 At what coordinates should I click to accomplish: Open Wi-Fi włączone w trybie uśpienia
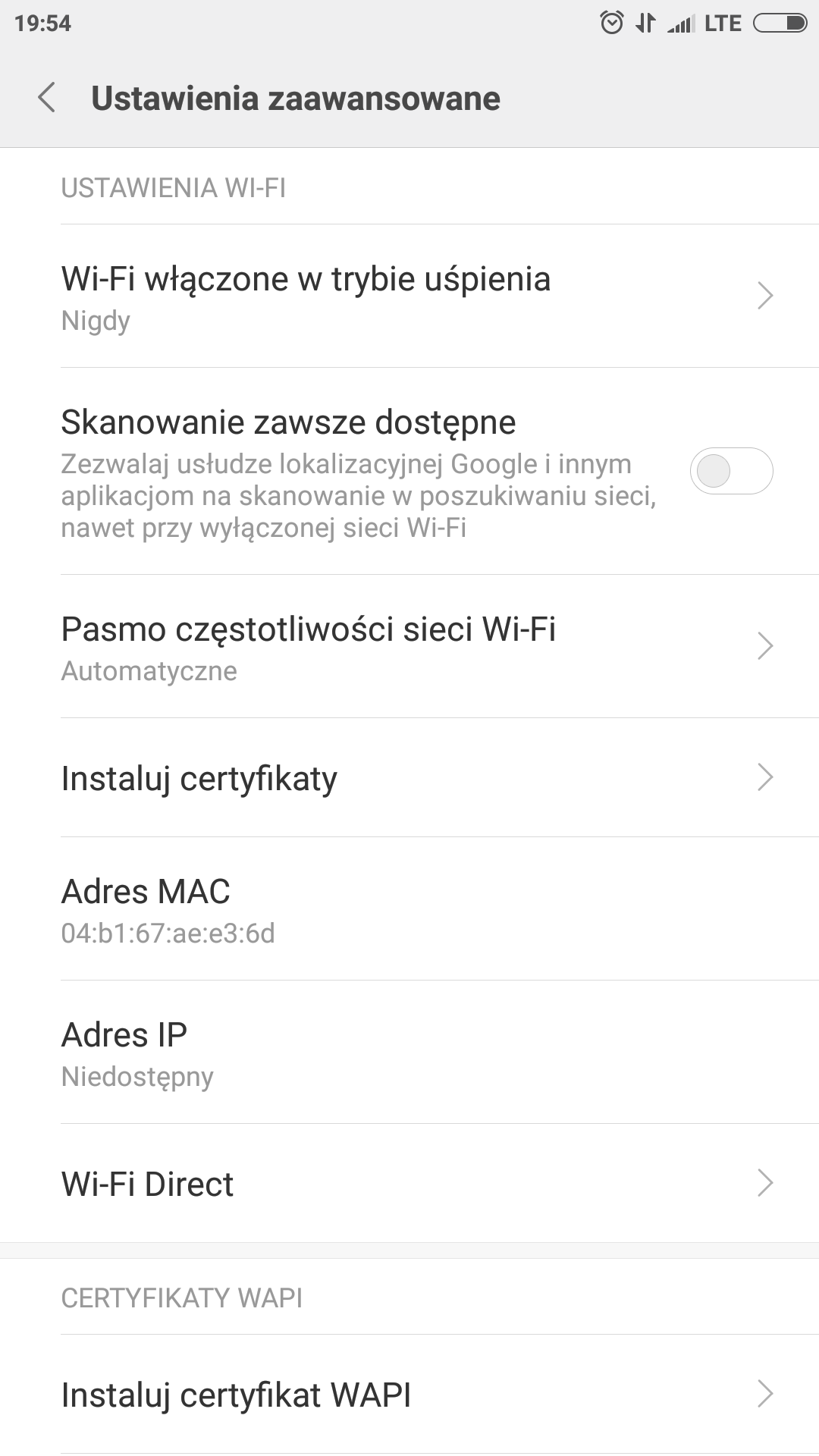pyautogui.click(x=409, y=296)
